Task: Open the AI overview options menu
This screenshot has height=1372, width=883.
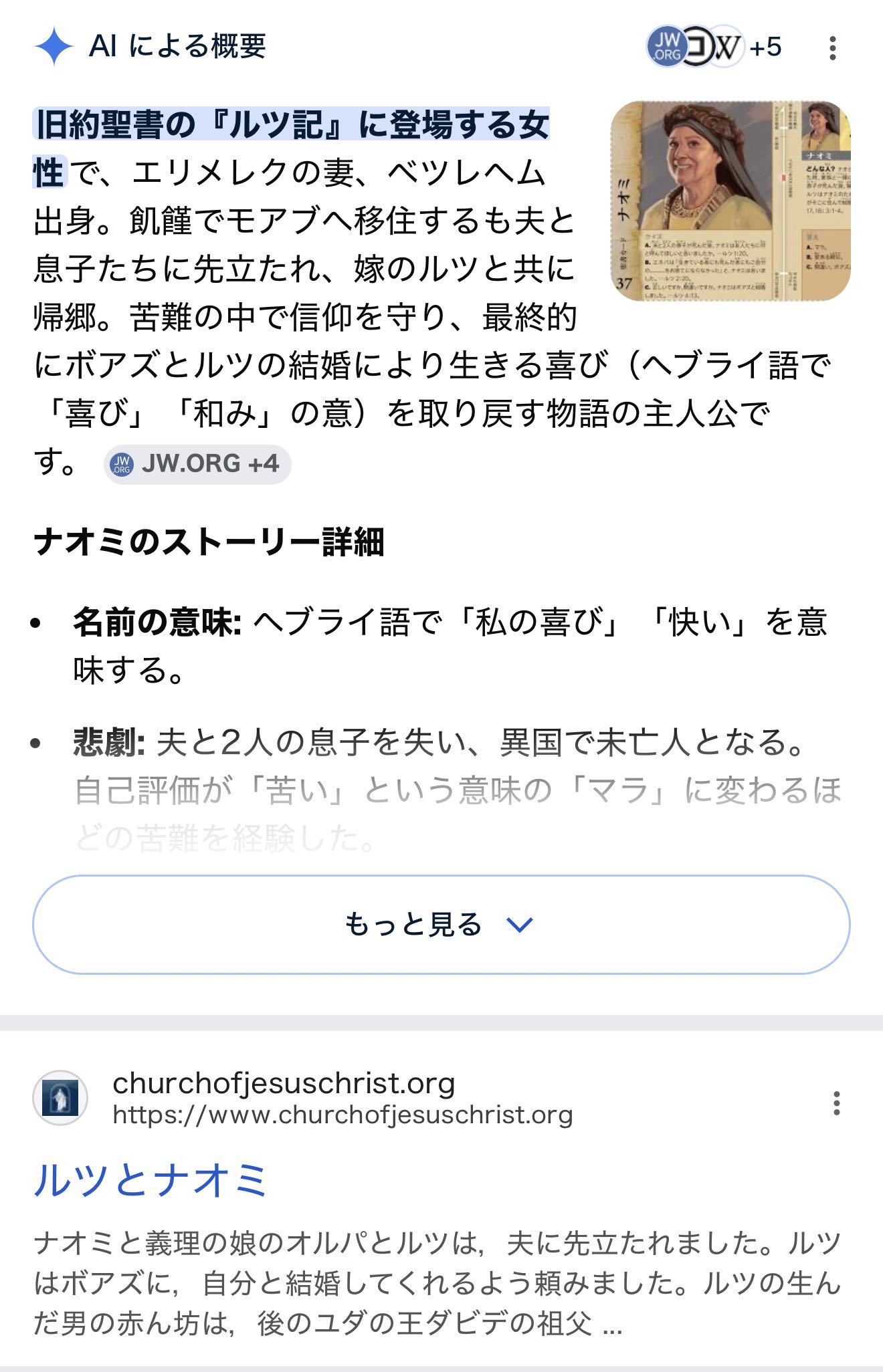Action: tap(832, 48)
